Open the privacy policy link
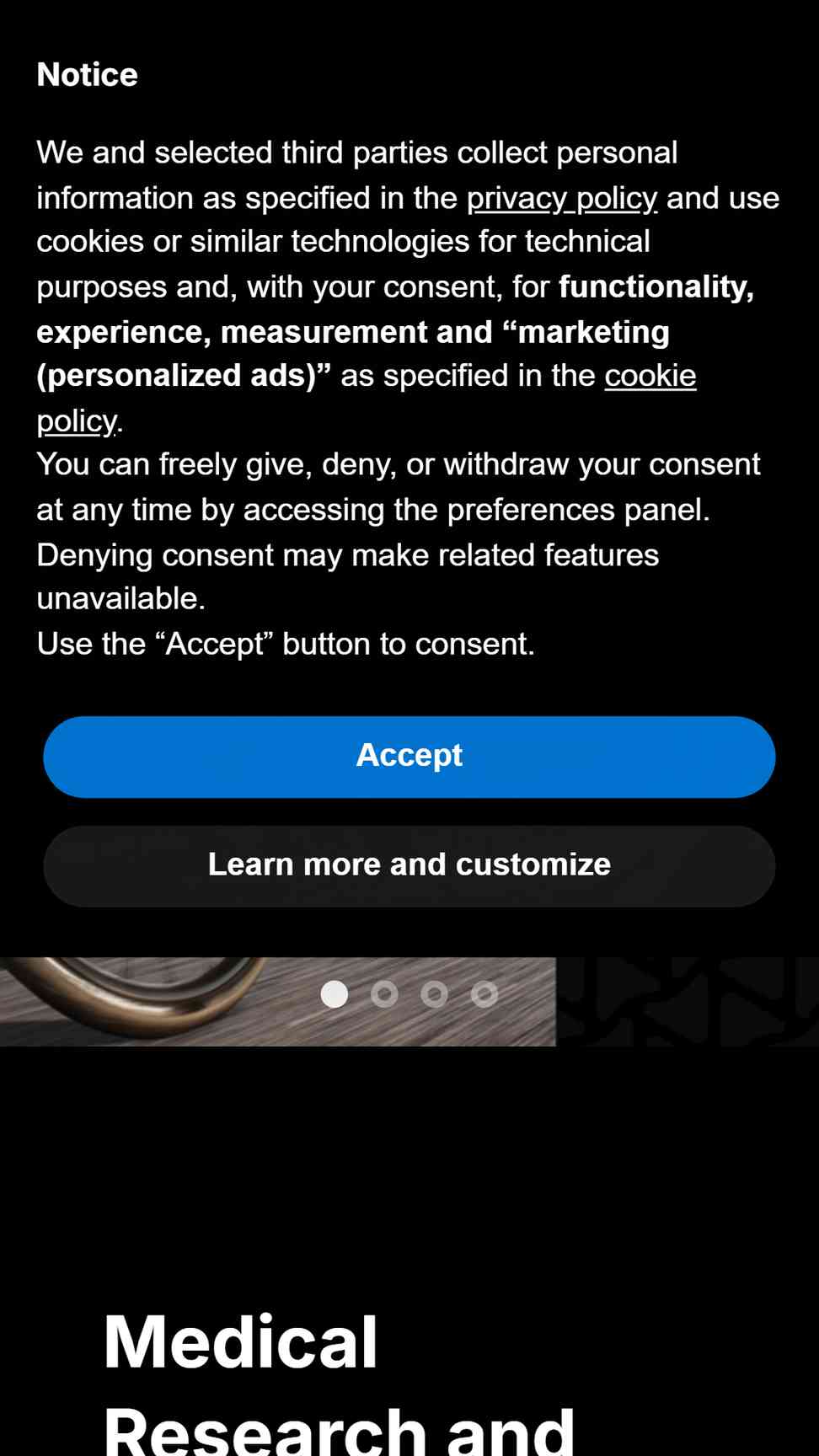Screen dimensions: 819x1456 (562, 198)
